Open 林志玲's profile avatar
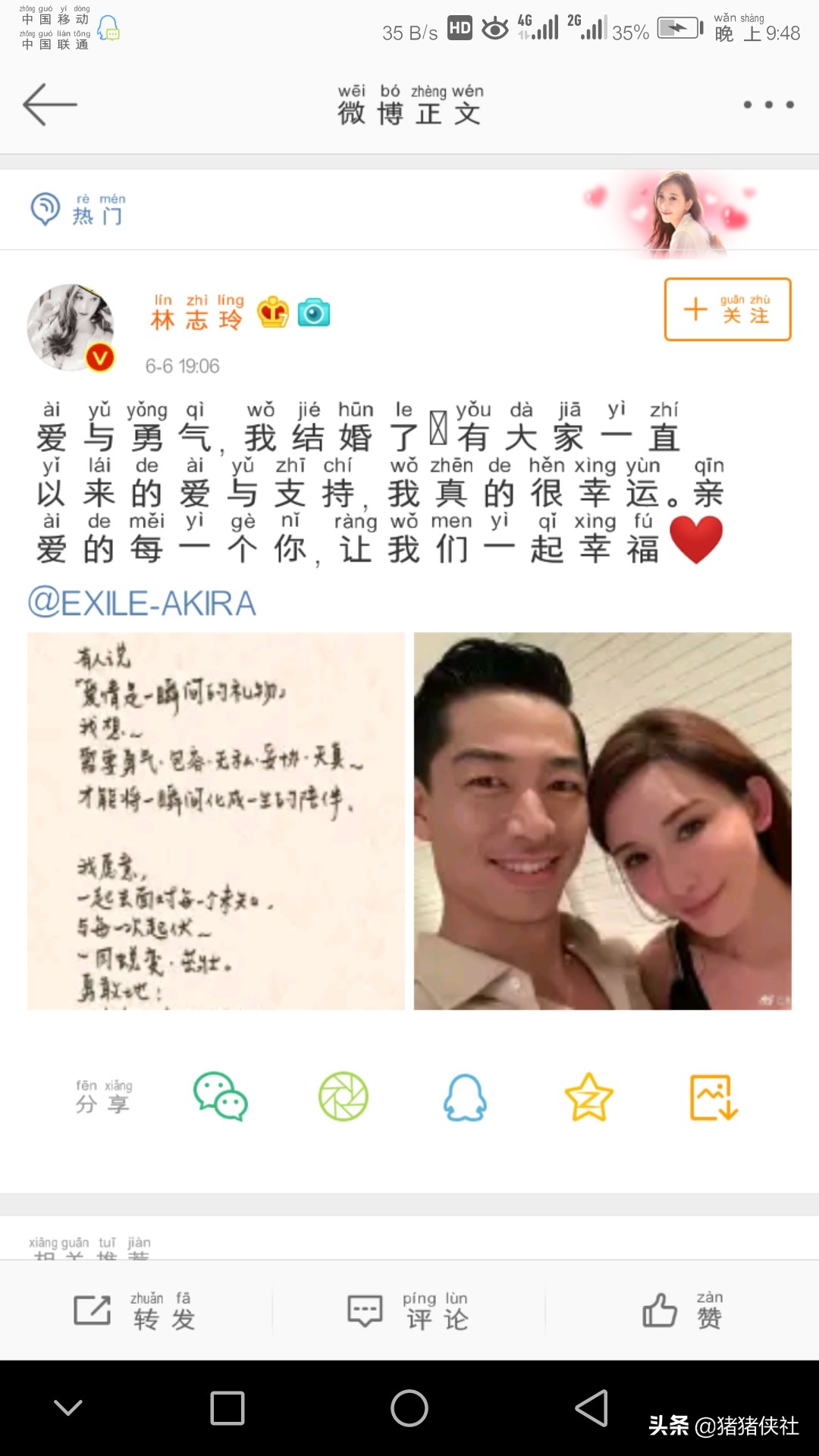 (x=71, y=328)
